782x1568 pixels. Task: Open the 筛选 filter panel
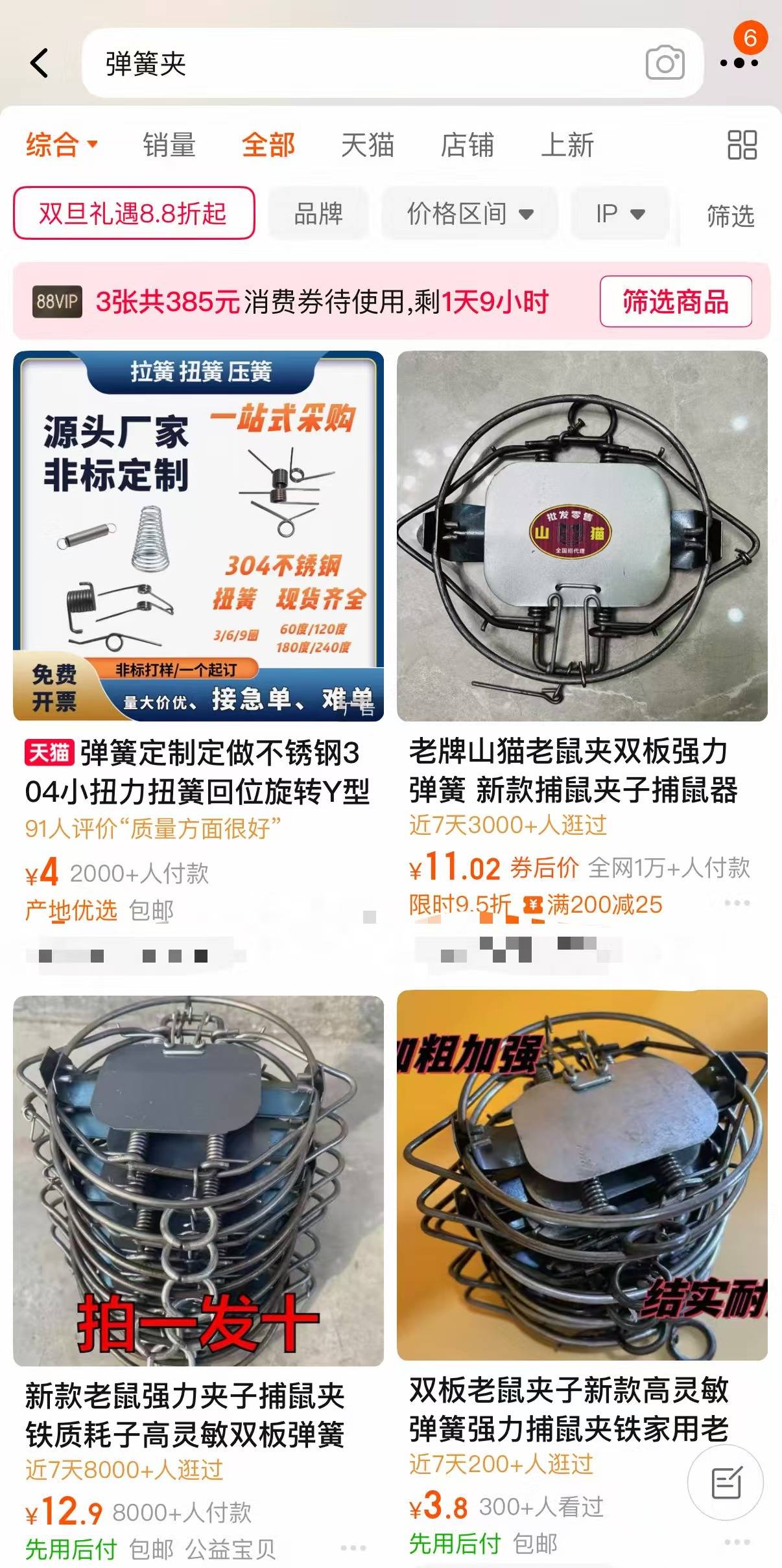coord(730,216)
